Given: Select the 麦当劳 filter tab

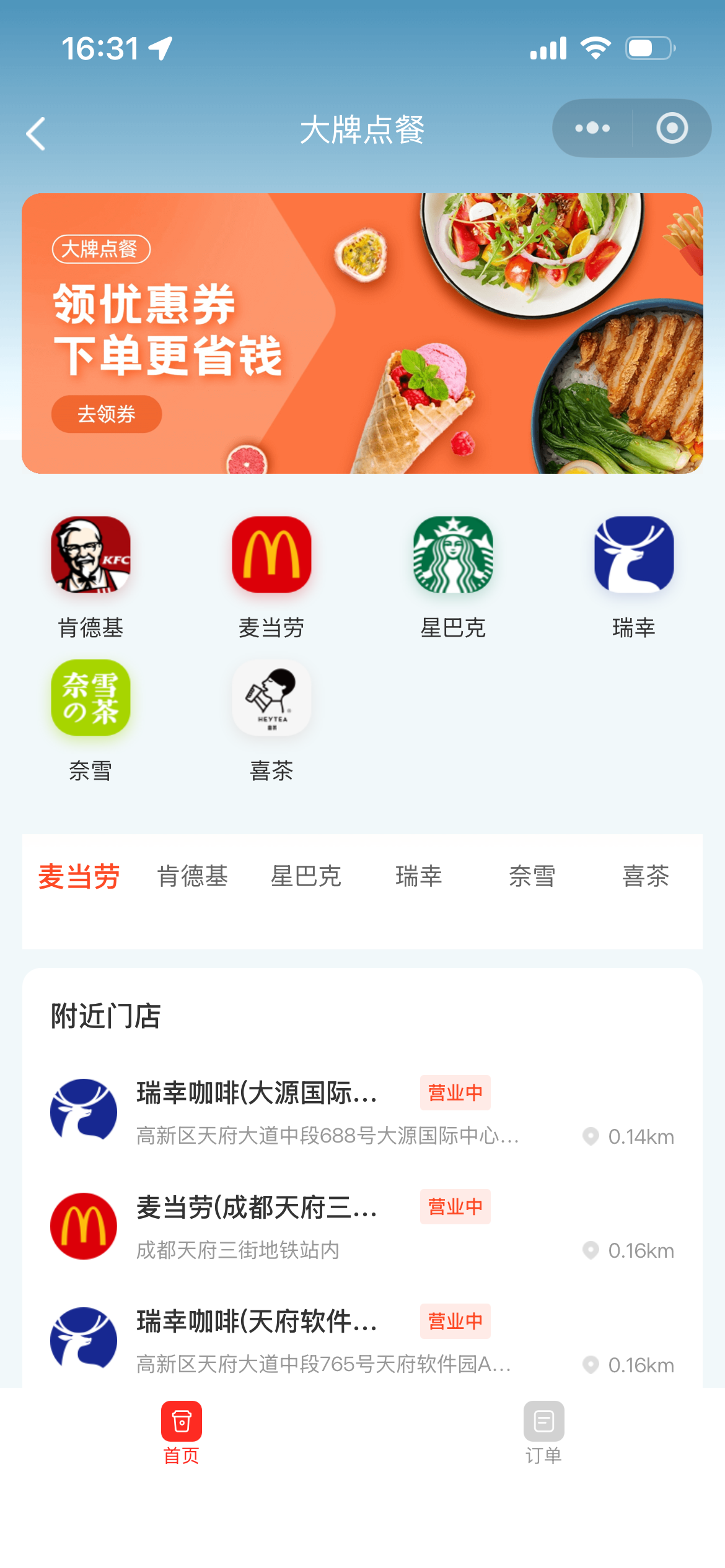Looking at the screenshot, I should tap(79, 876).
